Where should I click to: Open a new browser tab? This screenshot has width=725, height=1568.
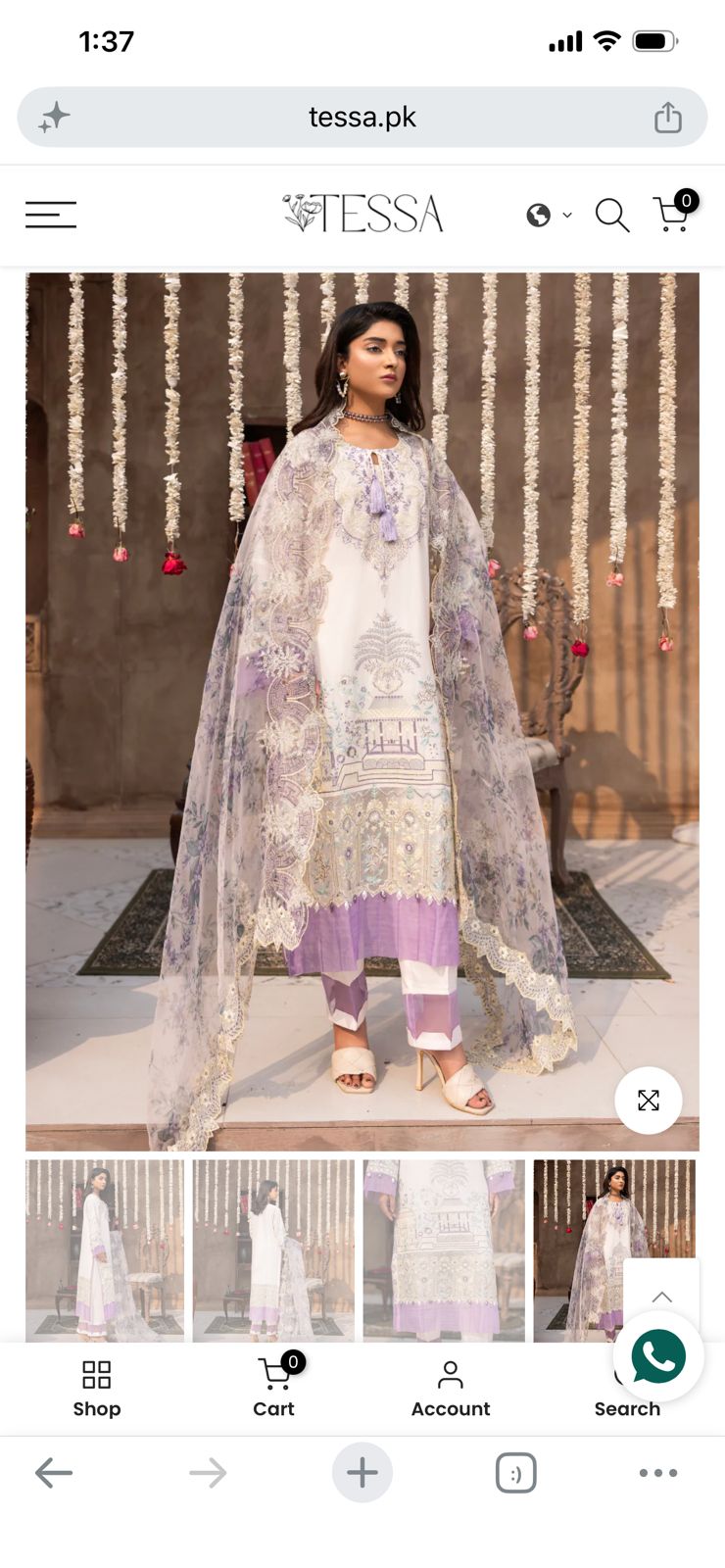coord(362,1472)
